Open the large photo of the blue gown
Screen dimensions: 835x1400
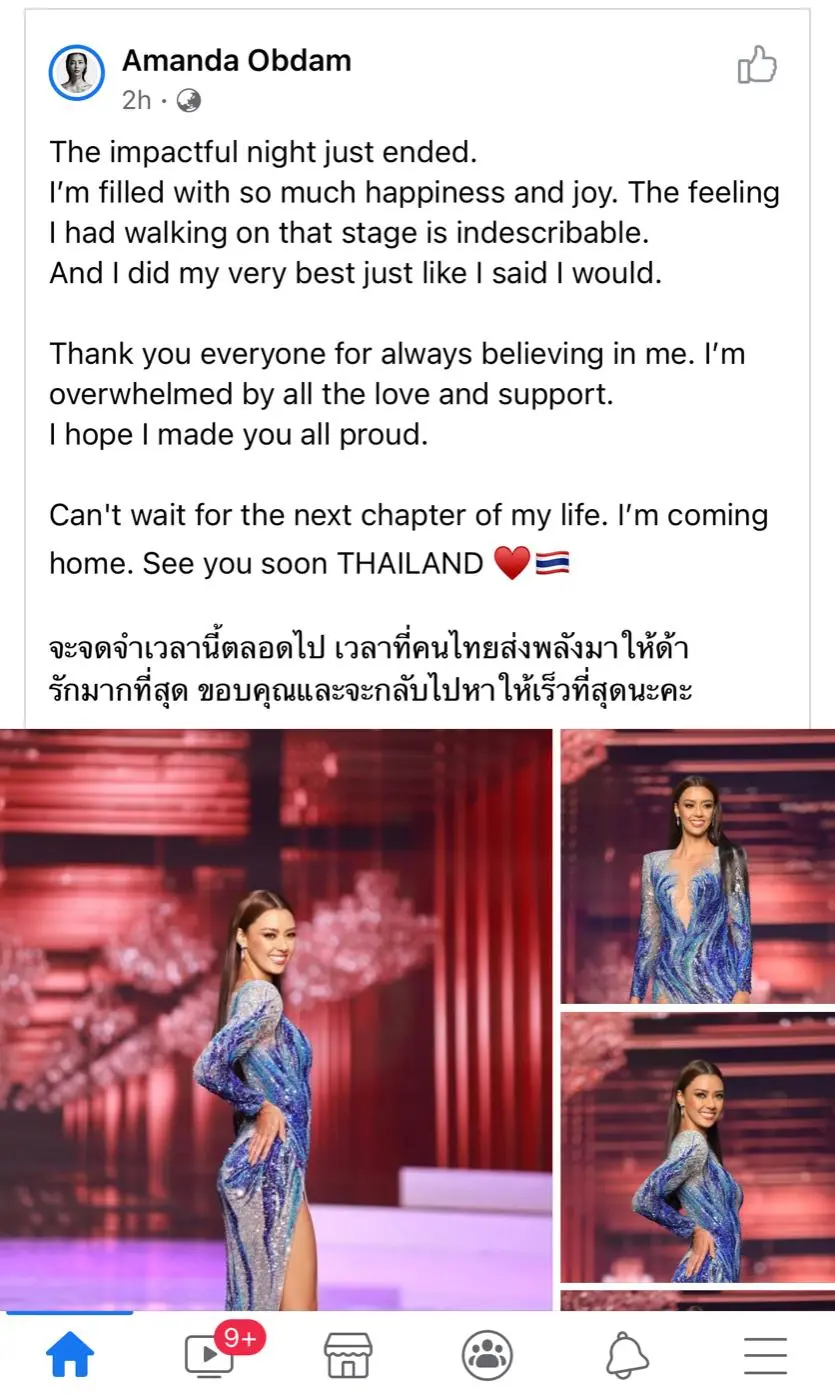pos(276,1018)
